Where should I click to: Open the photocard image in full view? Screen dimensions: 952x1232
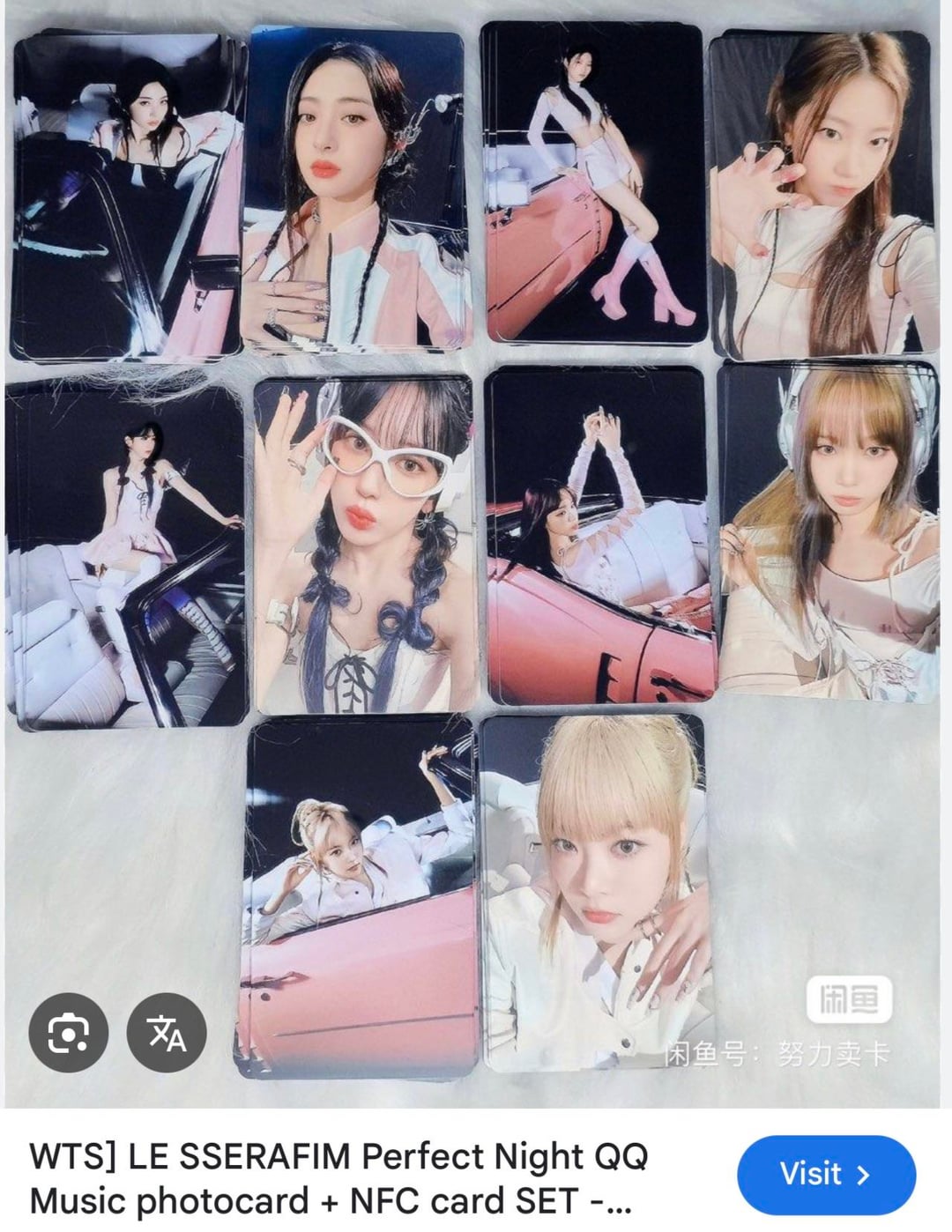(x=476, y=546)
